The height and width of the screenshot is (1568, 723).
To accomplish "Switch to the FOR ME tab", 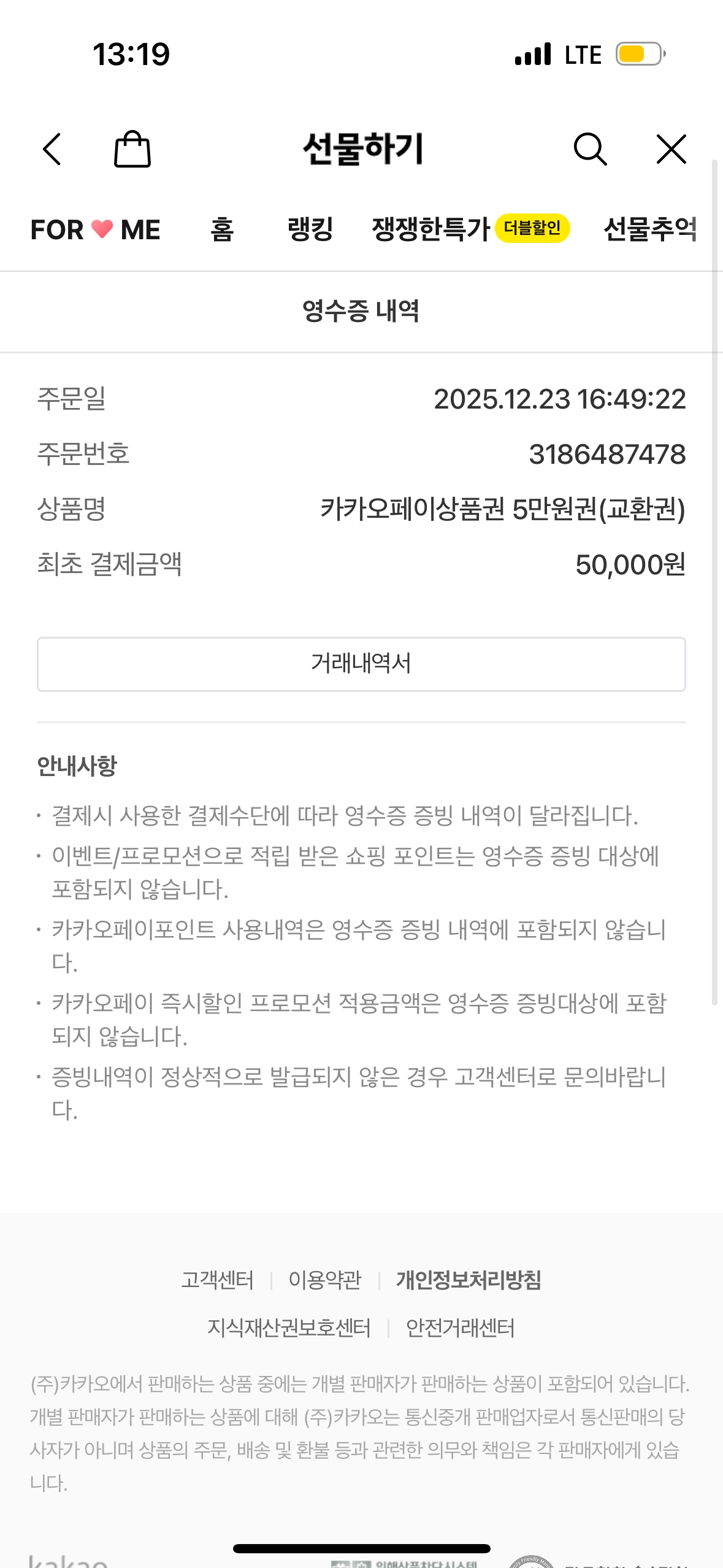I will [96, 230].
